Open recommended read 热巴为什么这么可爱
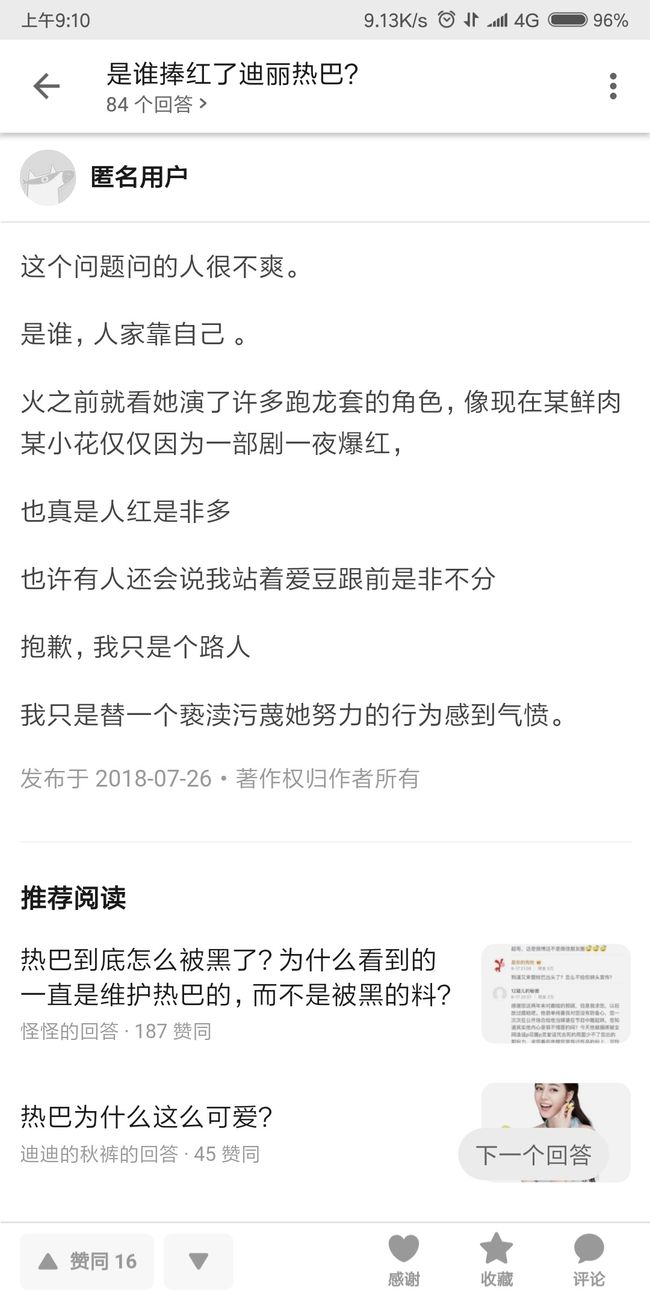650x1300 pixels. (325, 1133)
